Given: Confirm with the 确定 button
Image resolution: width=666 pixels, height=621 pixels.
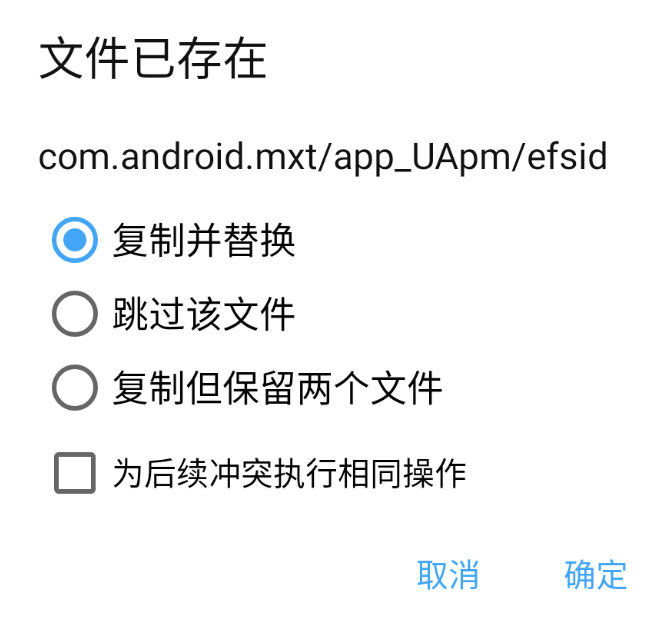Looking at the screenshot, I should click(x=595, y=575).
